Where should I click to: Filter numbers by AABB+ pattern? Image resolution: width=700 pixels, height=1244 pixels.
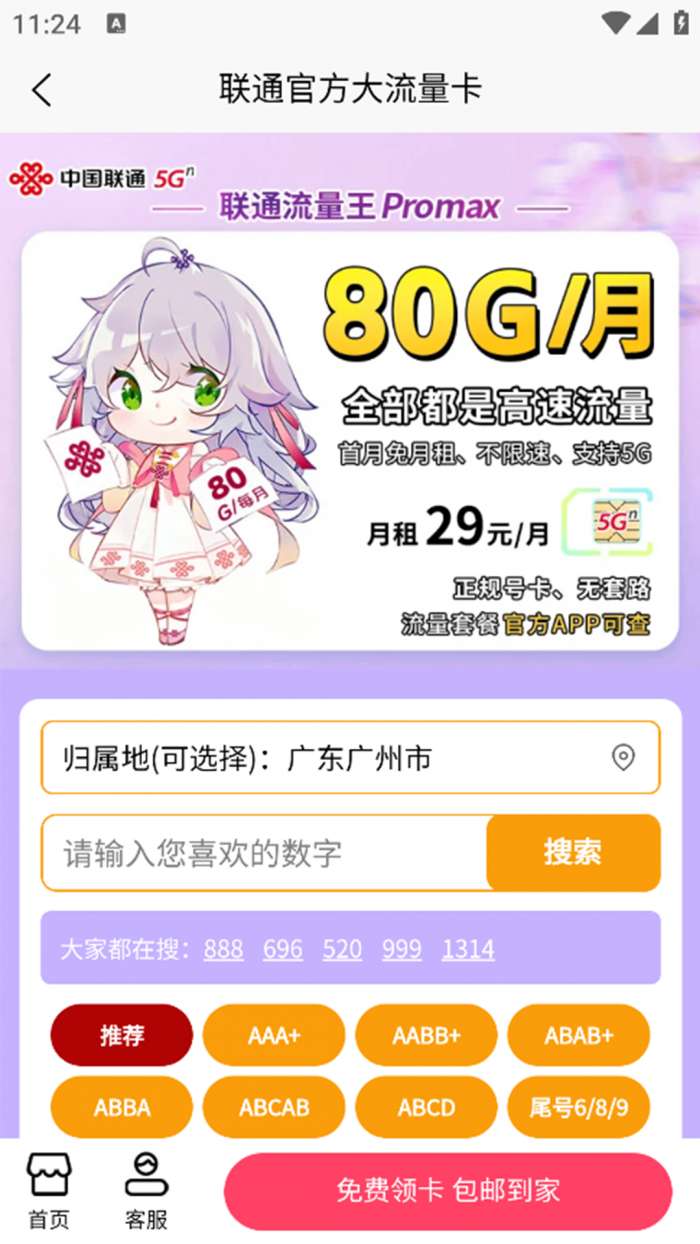point(426,1035)
